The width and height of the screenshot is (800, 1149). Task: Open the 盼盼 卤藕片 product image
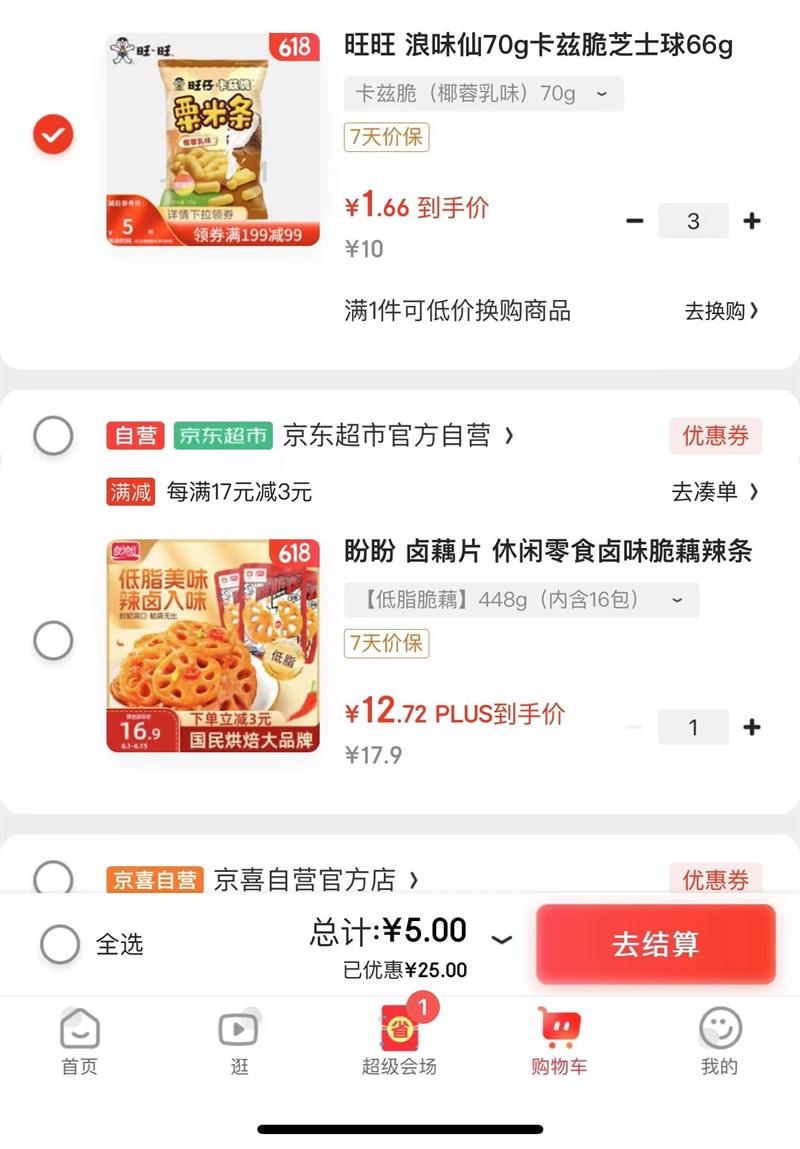pyautogui.click(x=213, y=646)
